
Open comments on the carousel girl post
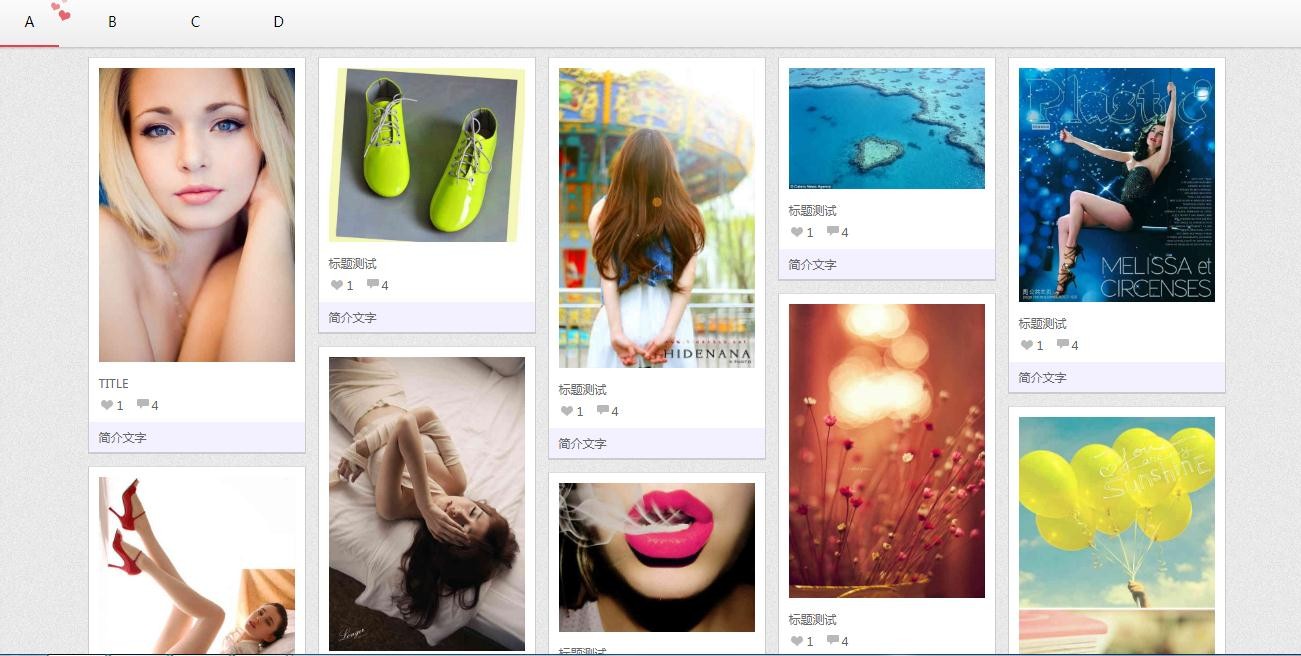click(x=604, y=411)
